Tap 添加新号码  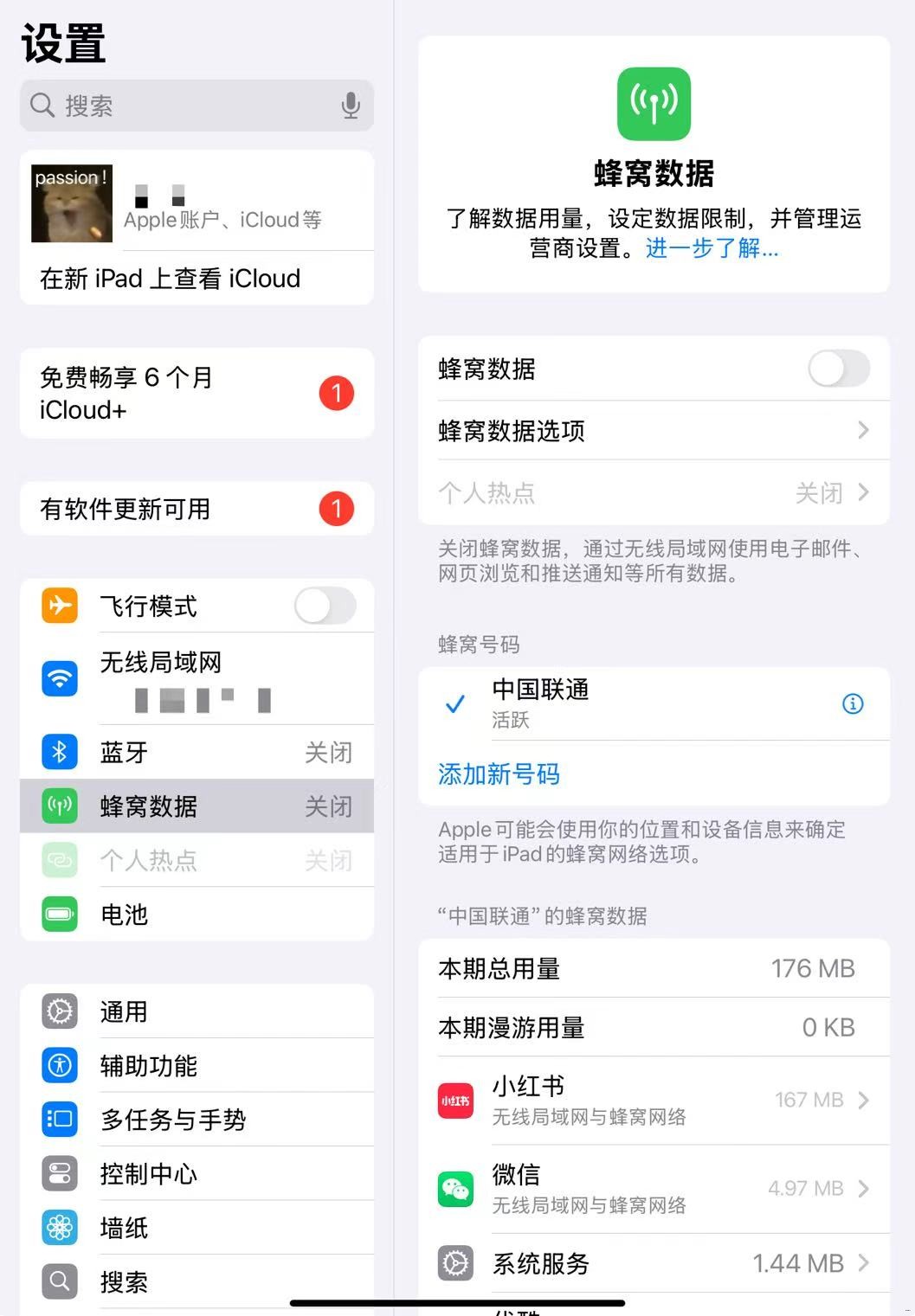tap(499, 774)
